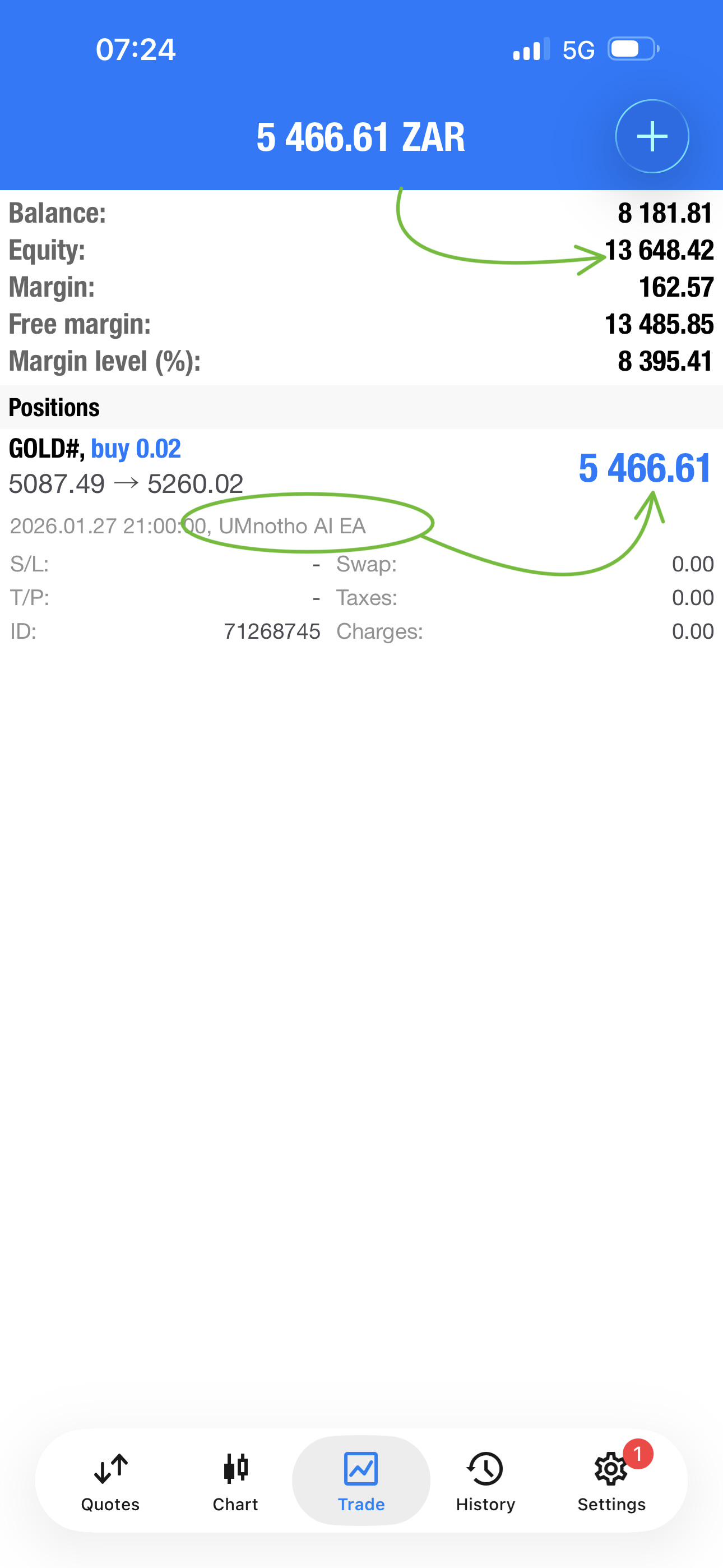Image resolution: width=723 pixels, height=1568 pixels.
Task: Select the Trade tab
Action: click(x=361, y=1481)
